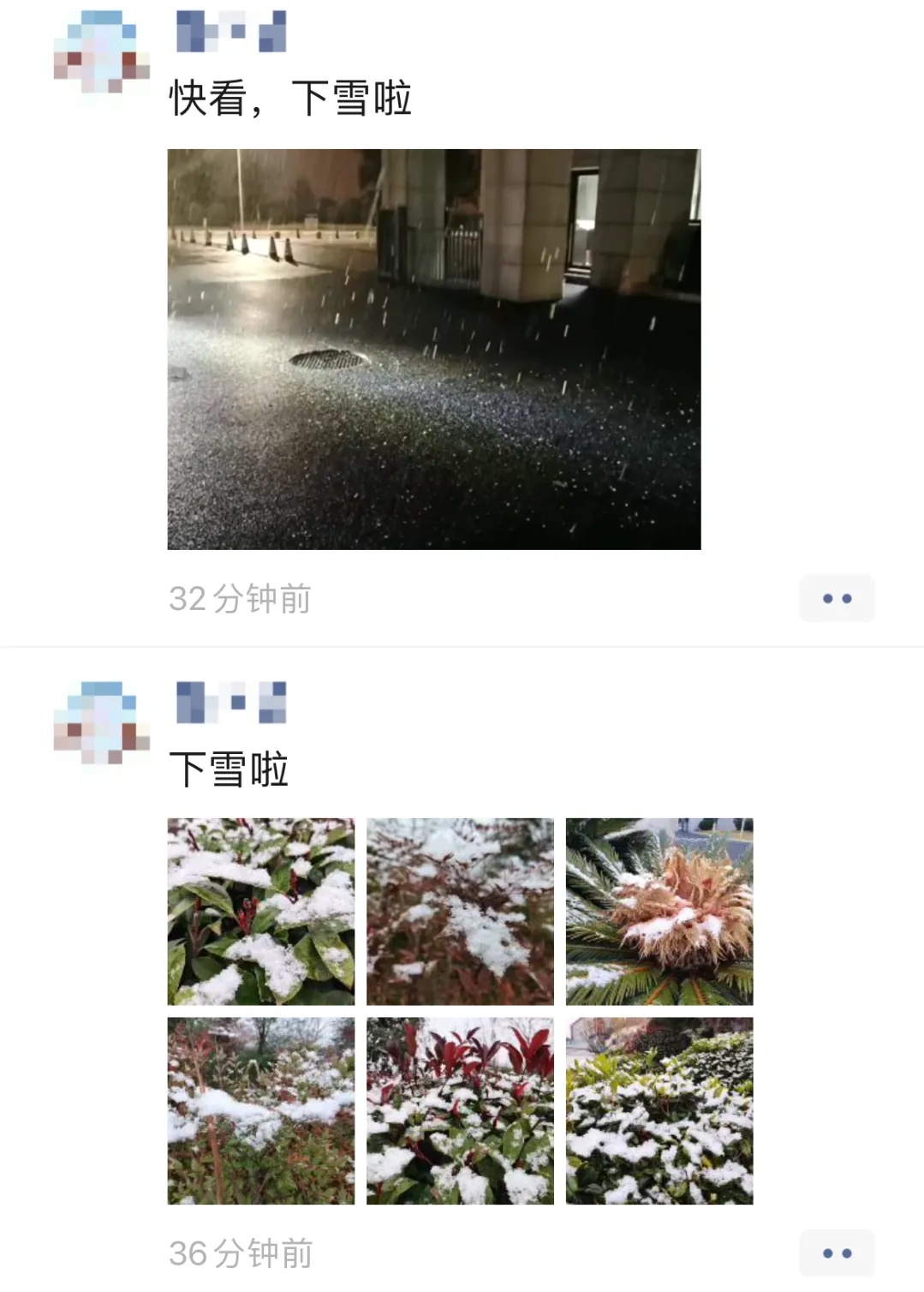Viewport: 924px width, 1292px height.
Task: Open the two-dot menu on the 32 分钟前 post
Action: (x=836, y=598)
